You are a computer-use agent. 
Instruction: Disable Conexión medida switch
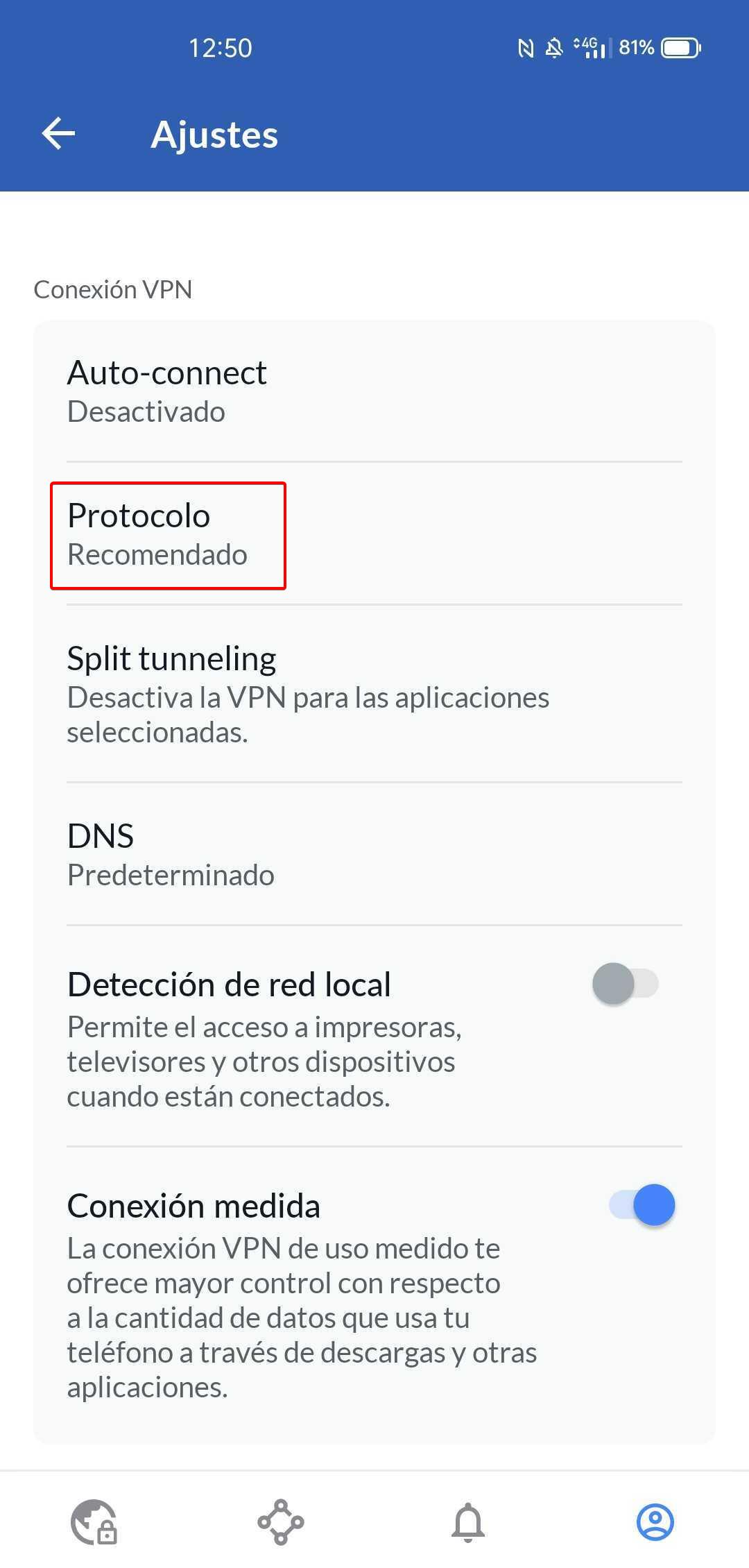click(x=642, y=1205)
